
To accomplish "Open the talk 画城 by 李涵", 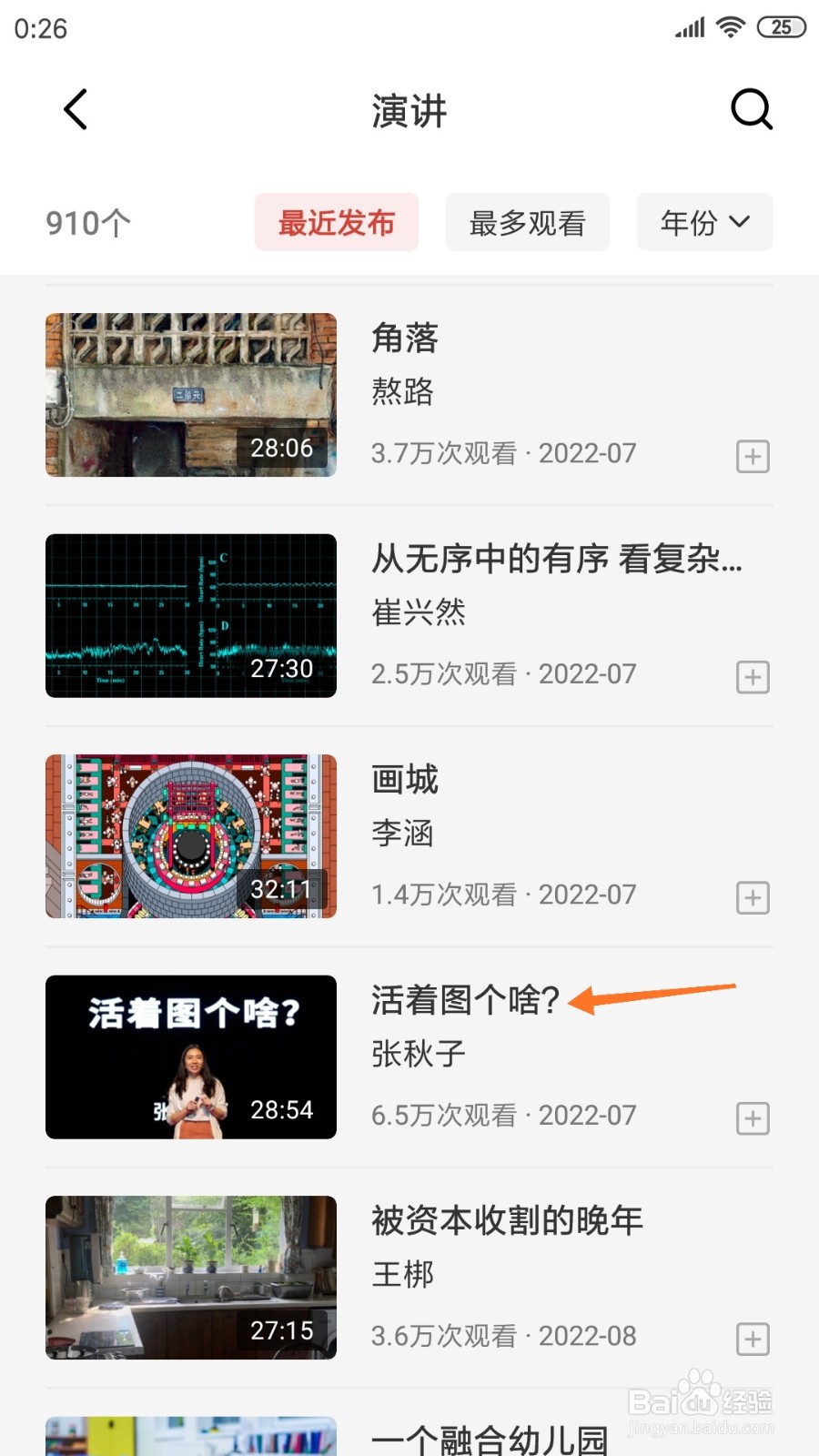I will coord(405,780).
